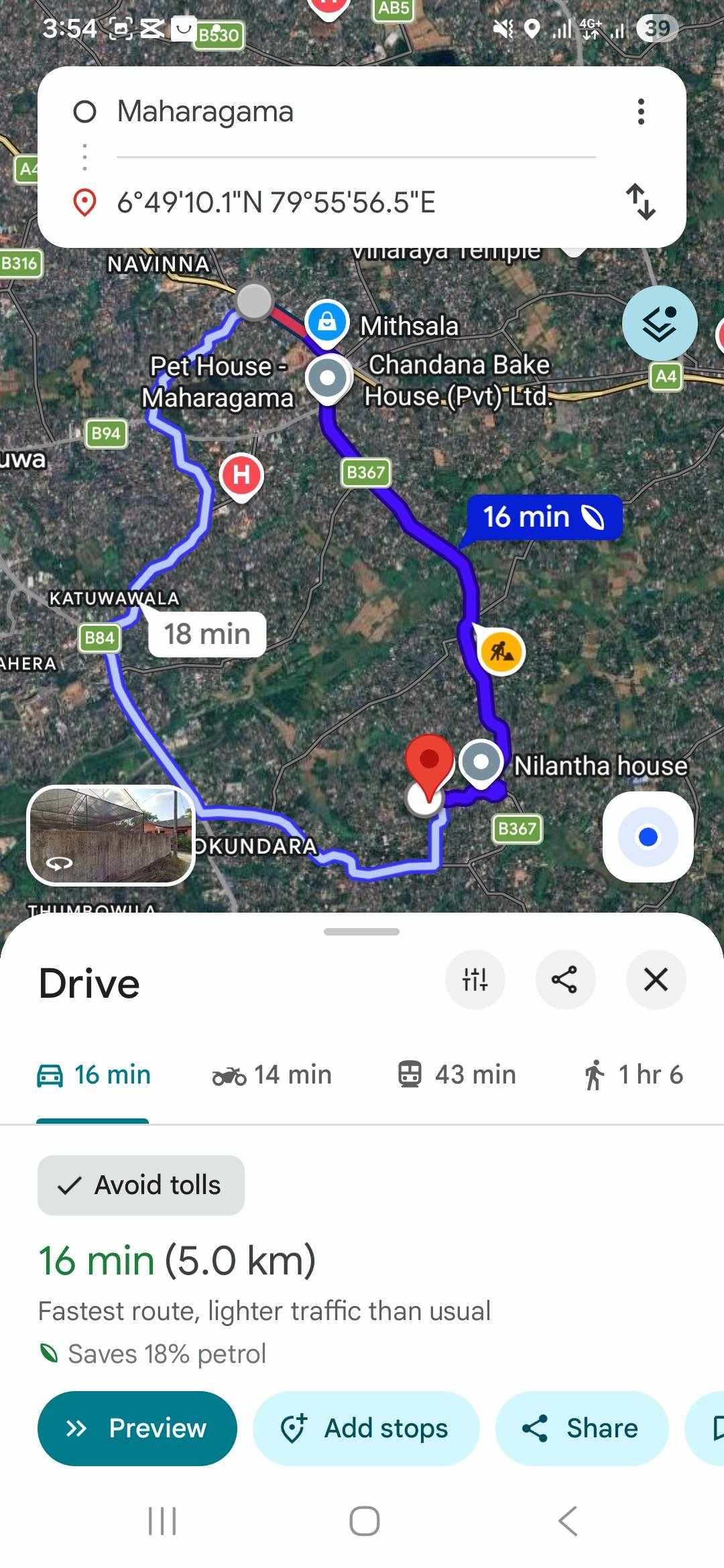The height and width of the screenshot is (1568, 724).
Task: Switch to the transit 43 min tab
Action: [x=457, y=1075]
